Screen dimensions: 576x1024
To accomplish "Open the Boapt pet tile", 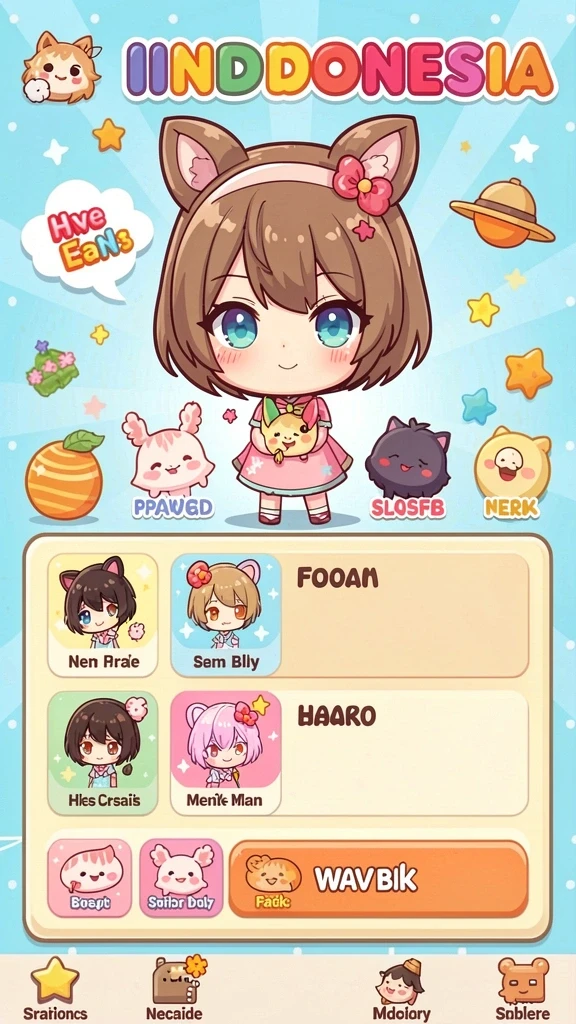I will pyautogui.click(x=89, y=878).
